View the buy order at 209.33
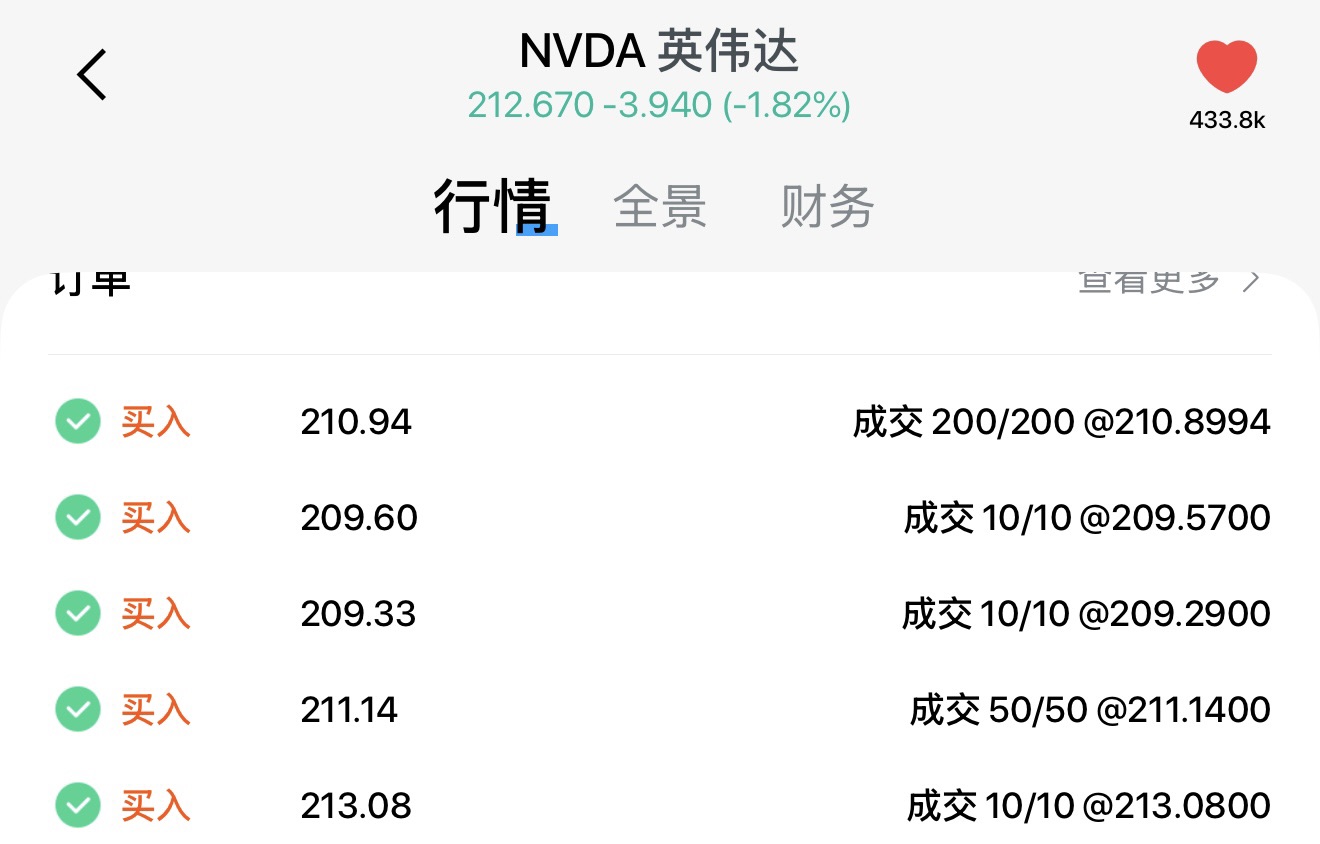This screenshot has height=844, width=1320. pos(660,614)
